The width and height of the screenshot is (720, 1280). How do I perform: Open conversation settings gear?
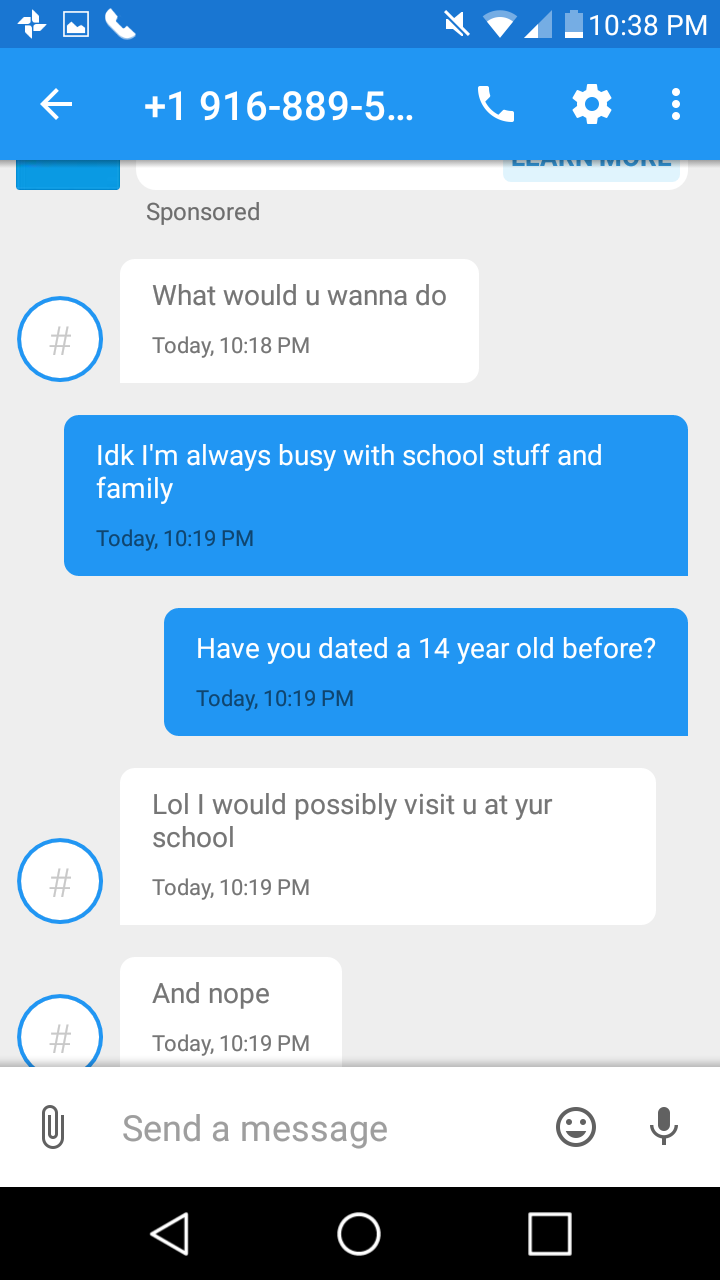[x=591, y=104]
